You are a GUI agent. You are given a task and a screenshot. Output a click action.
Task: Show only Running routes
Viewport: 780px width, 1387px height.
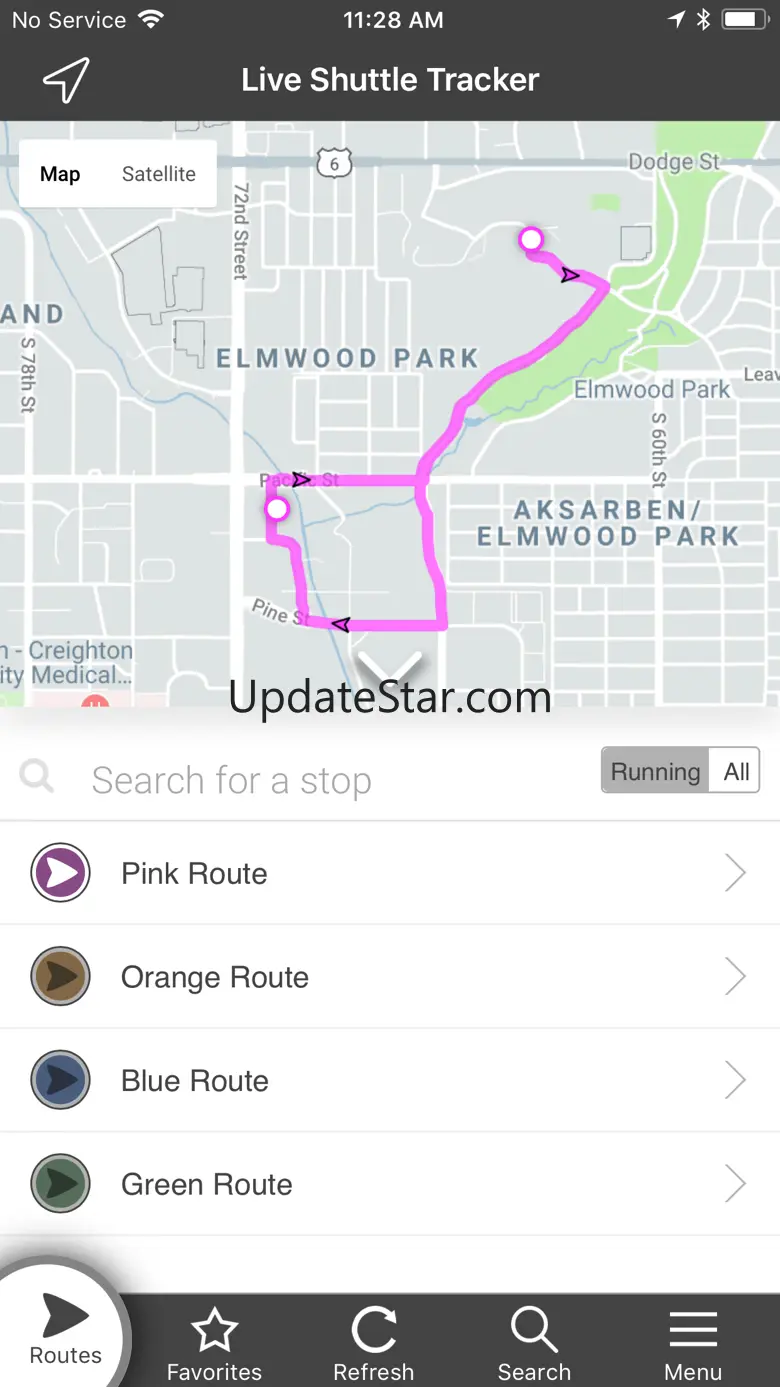point(655,771)
